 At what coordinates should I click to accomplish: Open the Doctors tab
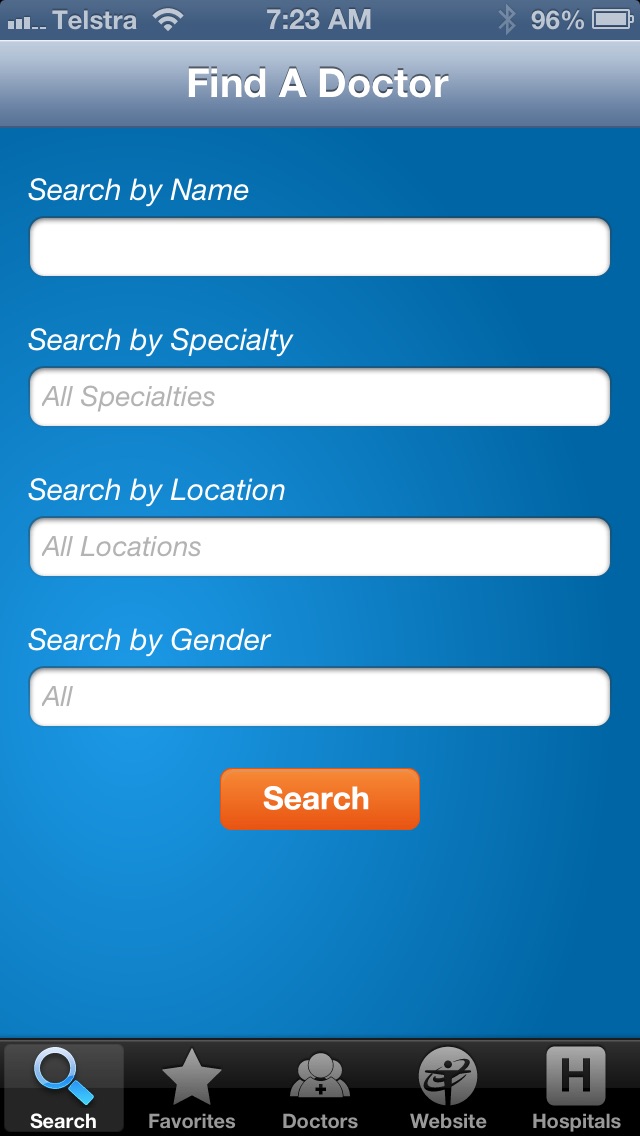coord(320,1088)
